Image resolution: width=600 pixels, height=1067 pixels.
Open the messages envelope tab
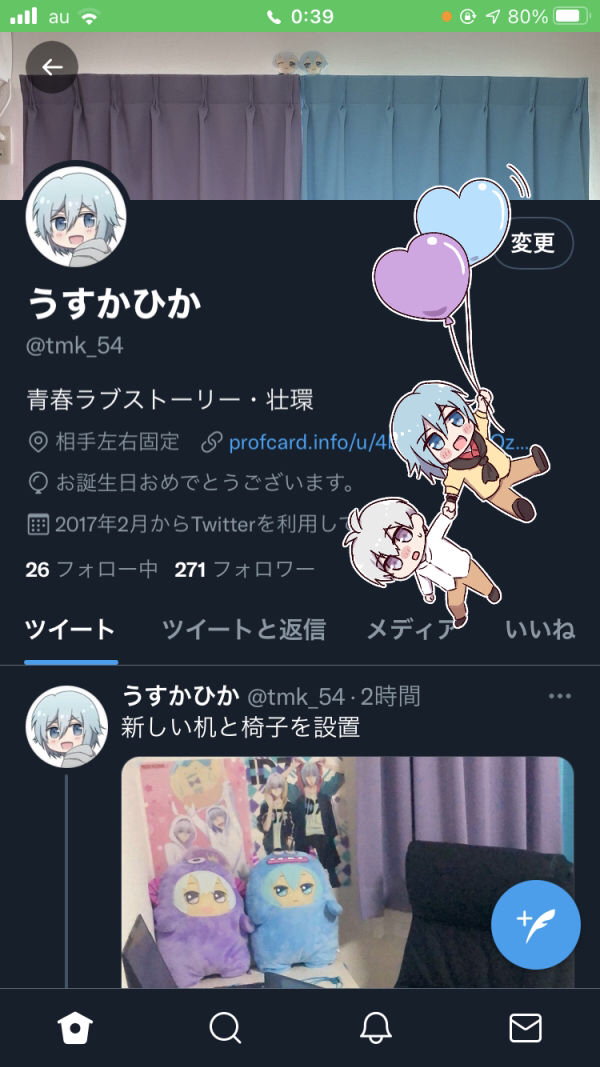[525, 1027]
